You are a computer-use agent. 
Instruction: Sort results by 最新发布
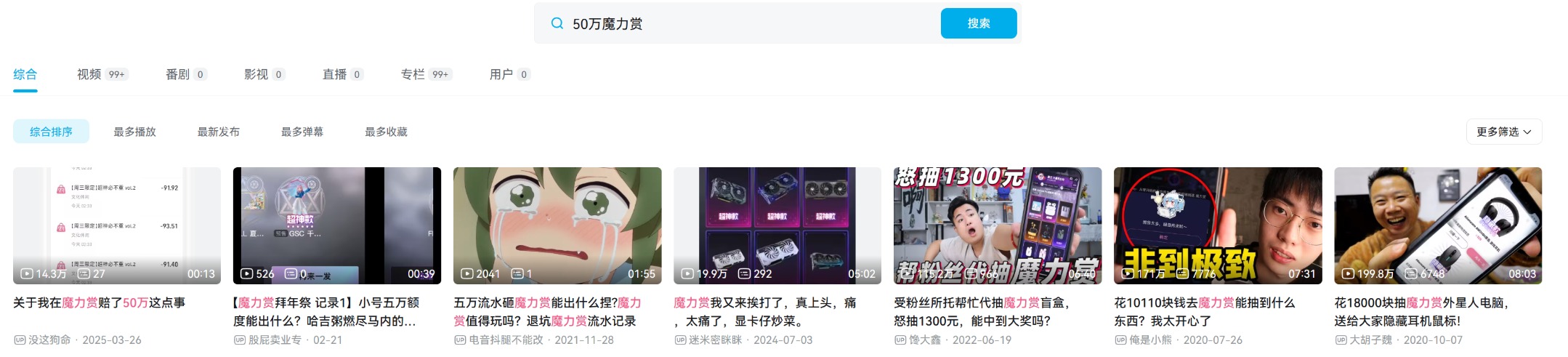click(218, 132)
